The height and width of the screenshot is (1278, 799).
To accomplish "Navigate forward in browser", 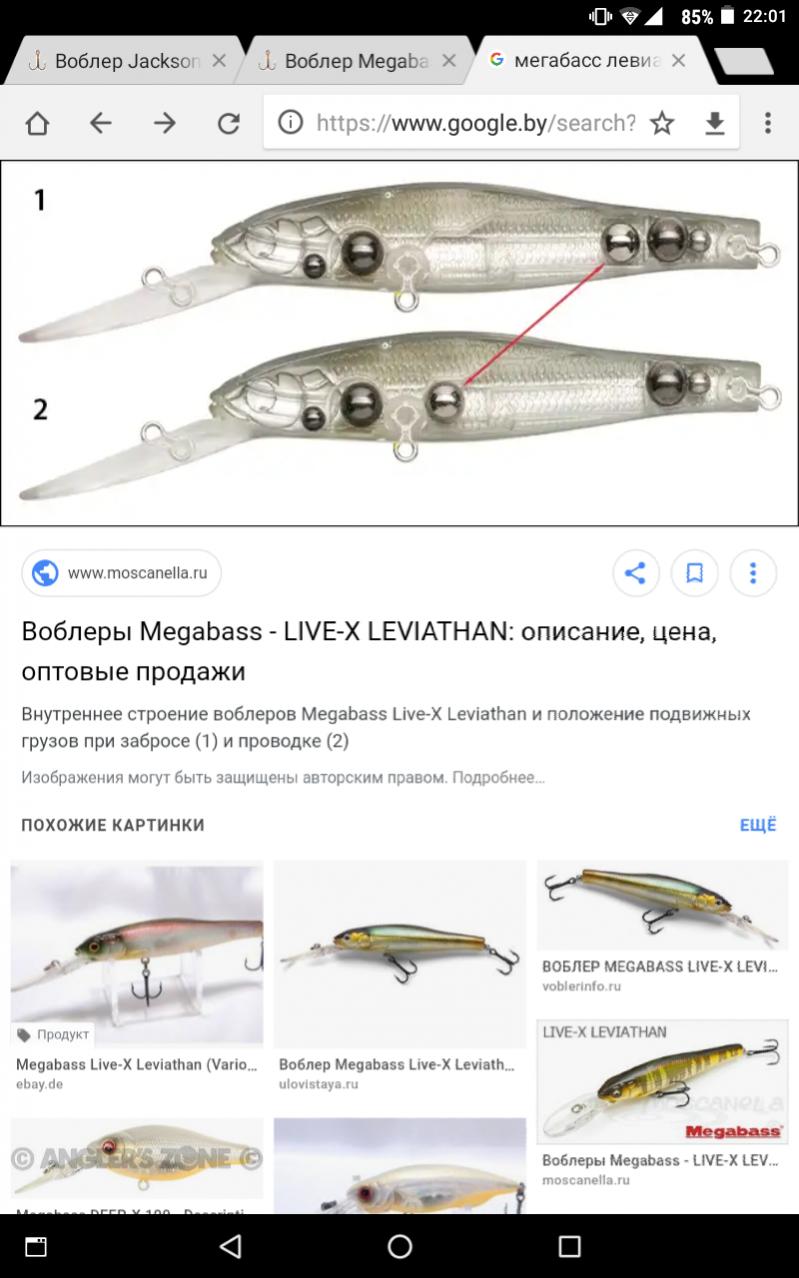I will click(x=164, y=123).
